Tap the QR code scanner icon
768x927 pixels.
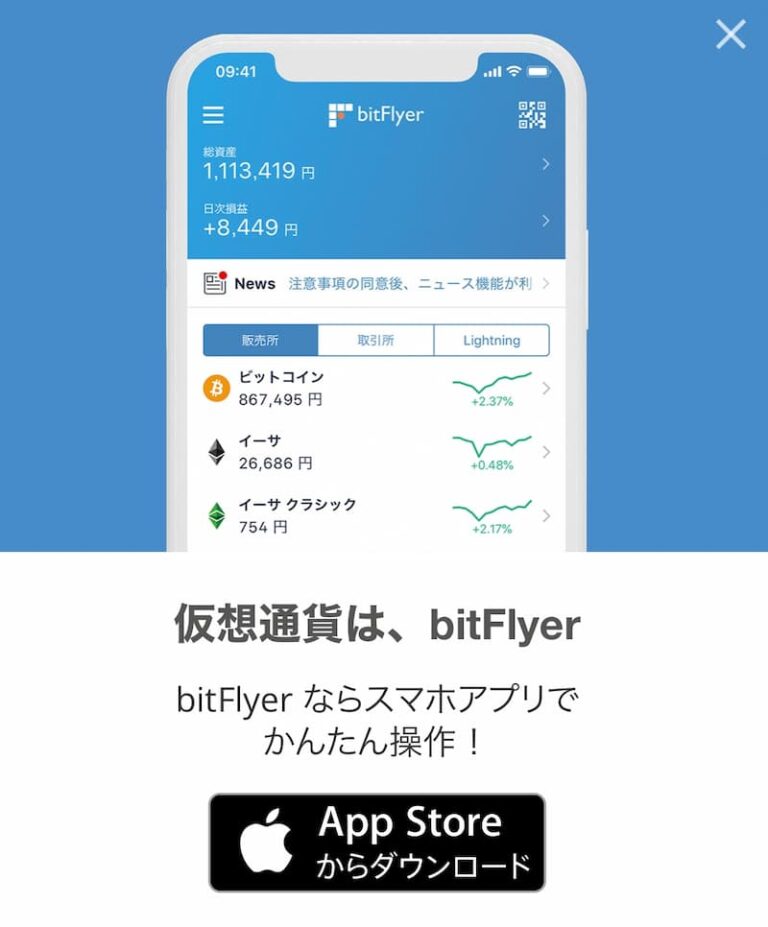(x=533, y=115)
